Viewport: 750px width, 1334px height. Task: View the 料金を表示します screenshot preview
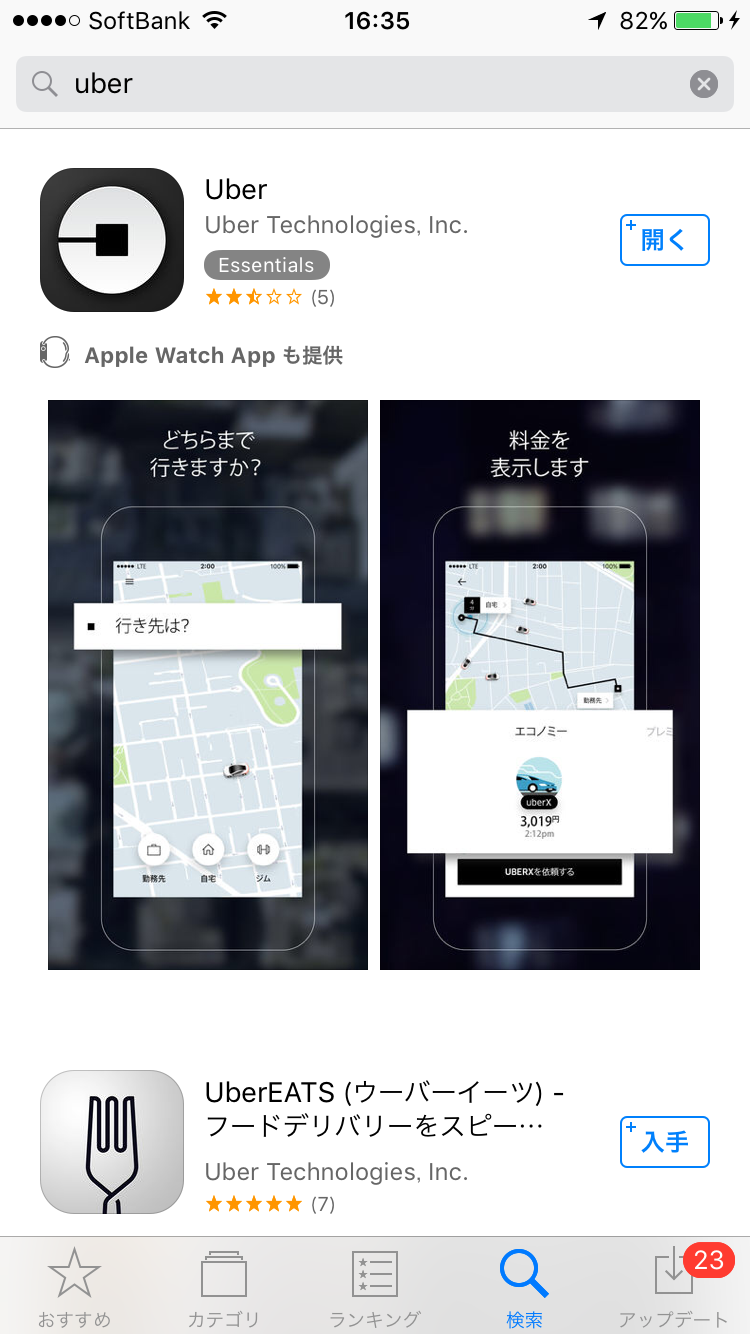540,685
